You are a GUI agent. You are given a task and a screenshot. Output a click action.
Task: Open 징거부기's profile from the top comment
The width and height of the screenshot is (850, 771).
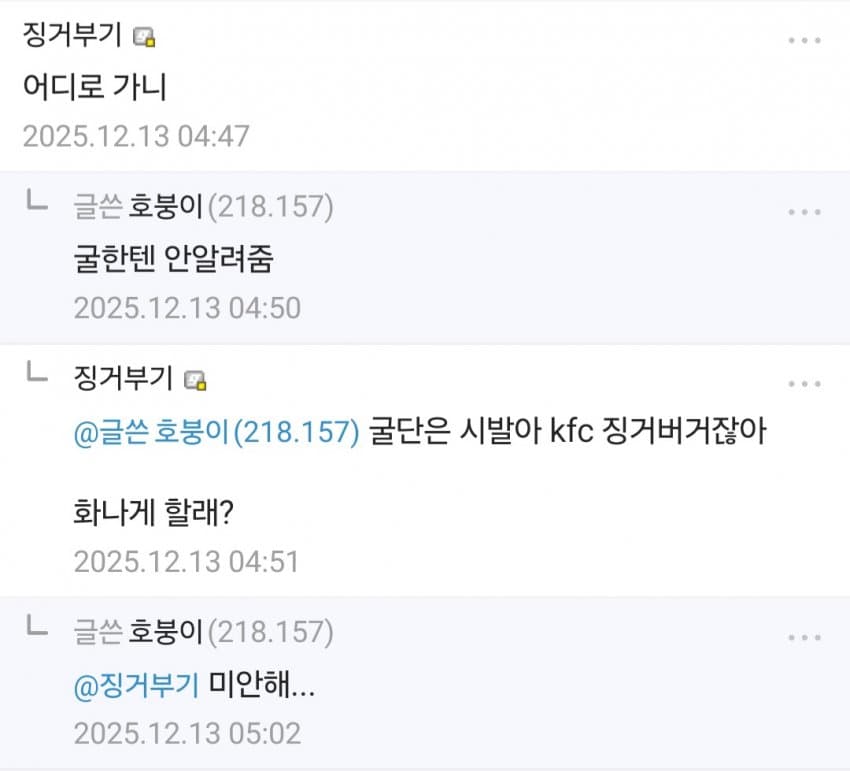pyautogui.click(x=72, y=36)
